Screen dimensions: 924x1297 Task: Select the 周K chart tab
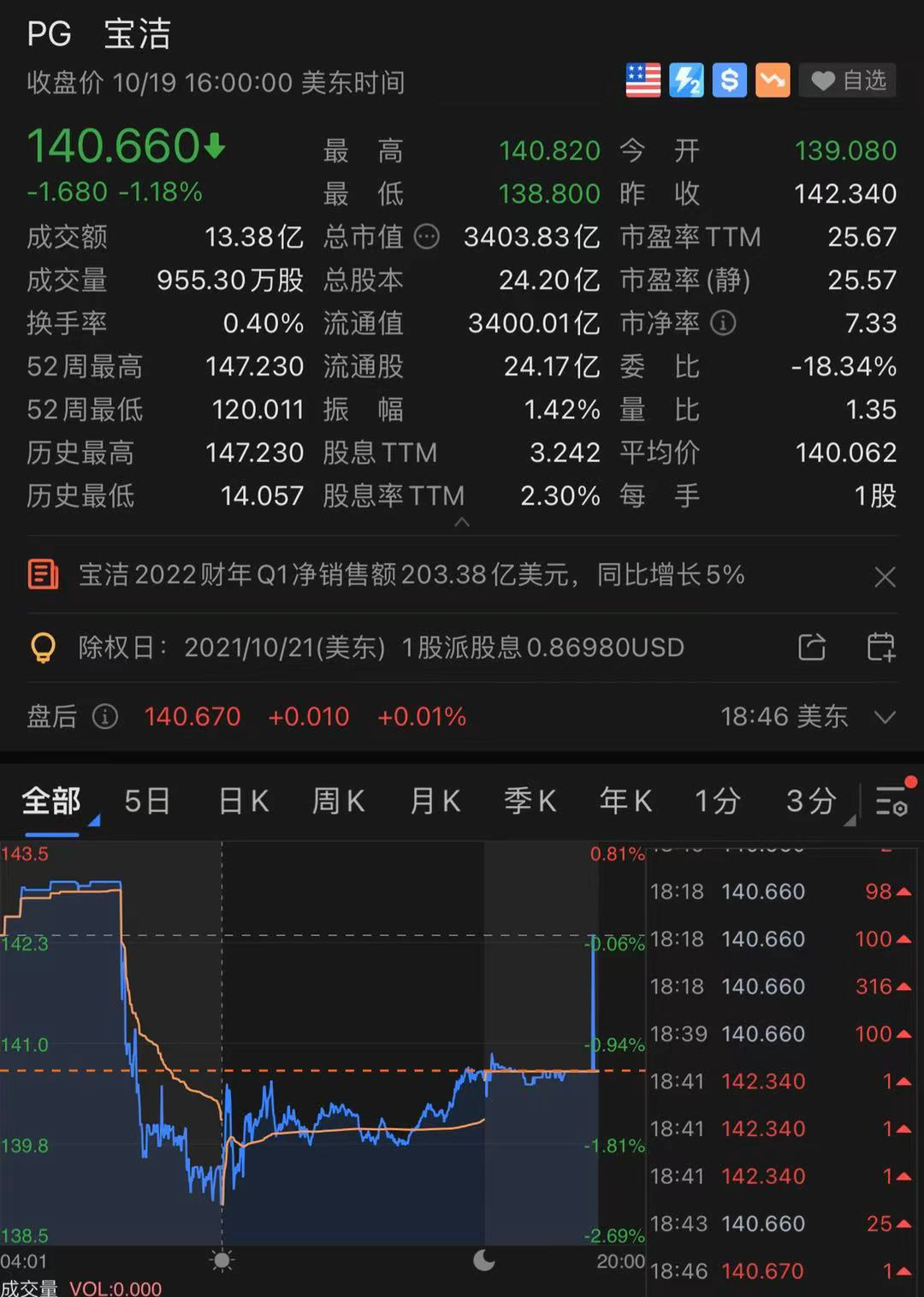click(339, 802)
